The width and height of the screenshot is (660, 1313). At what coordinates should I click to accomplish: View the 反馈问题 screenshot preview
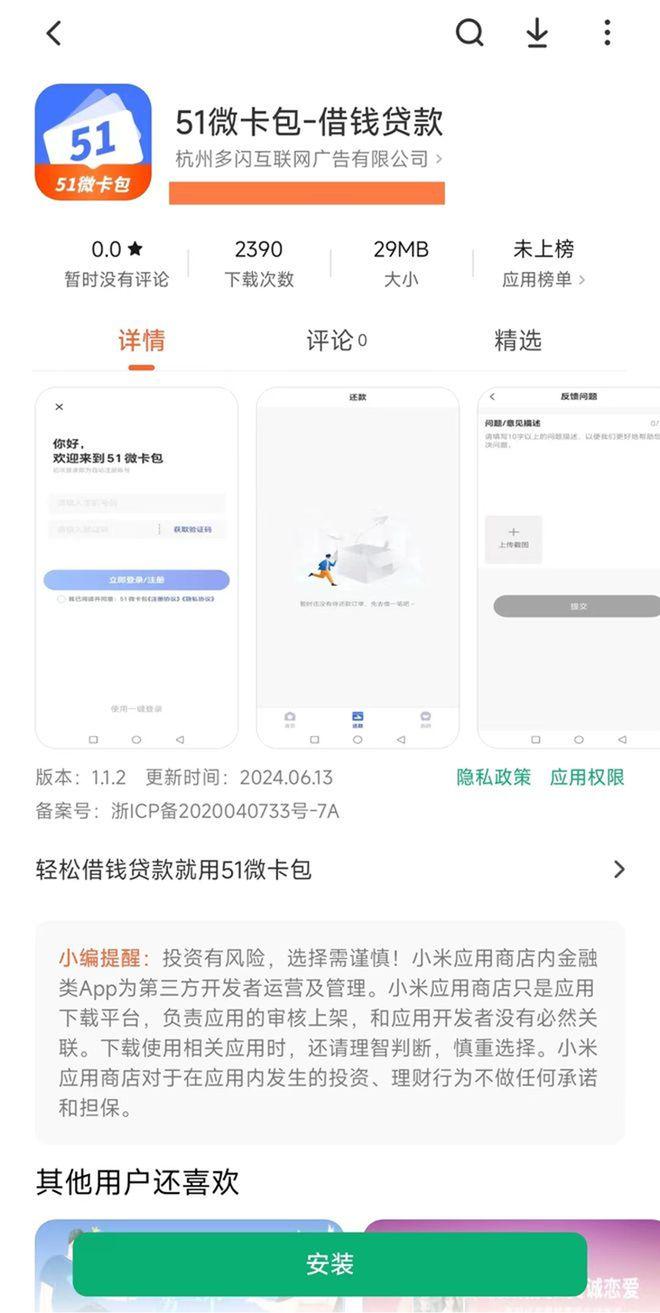[570, 567]
